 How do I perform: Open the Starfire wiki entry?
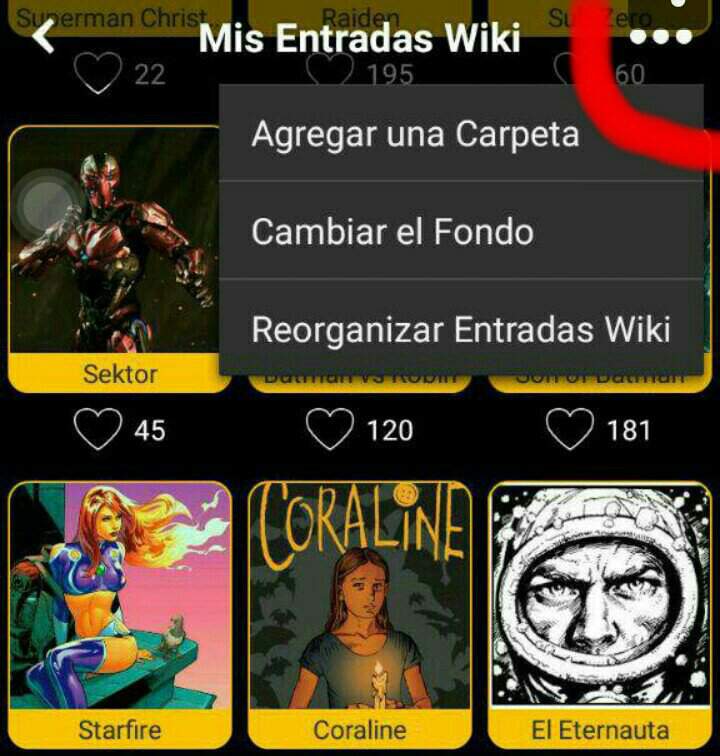120,610
